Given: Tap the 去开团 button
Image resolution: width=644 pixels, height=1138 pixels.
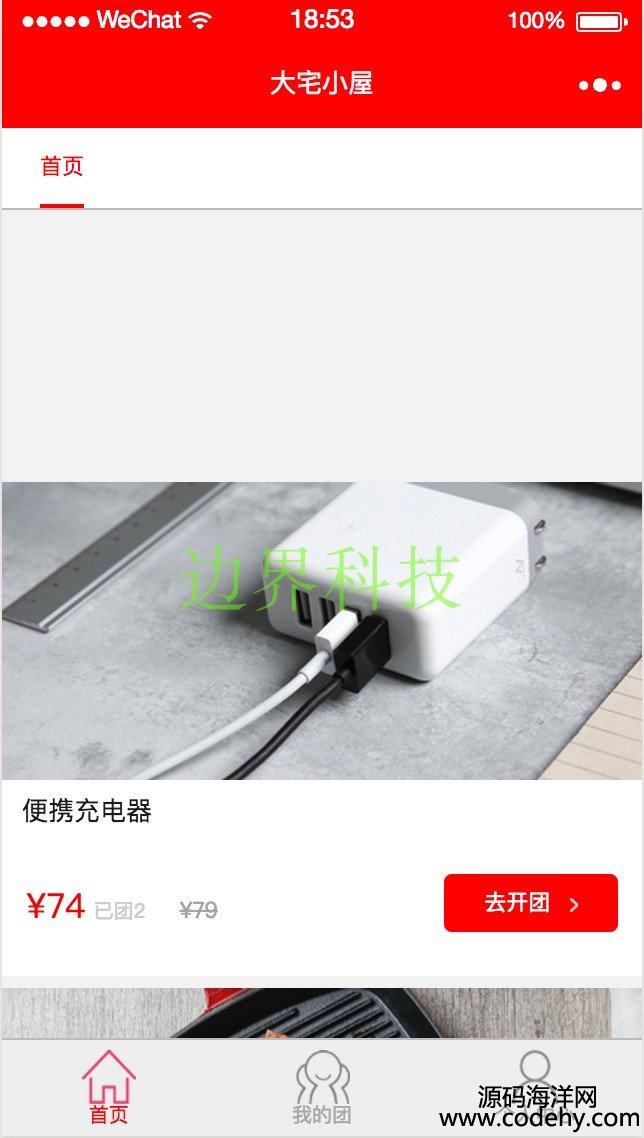Looking at the screenshot, I should pyautogui.click(x=530, y=903).
